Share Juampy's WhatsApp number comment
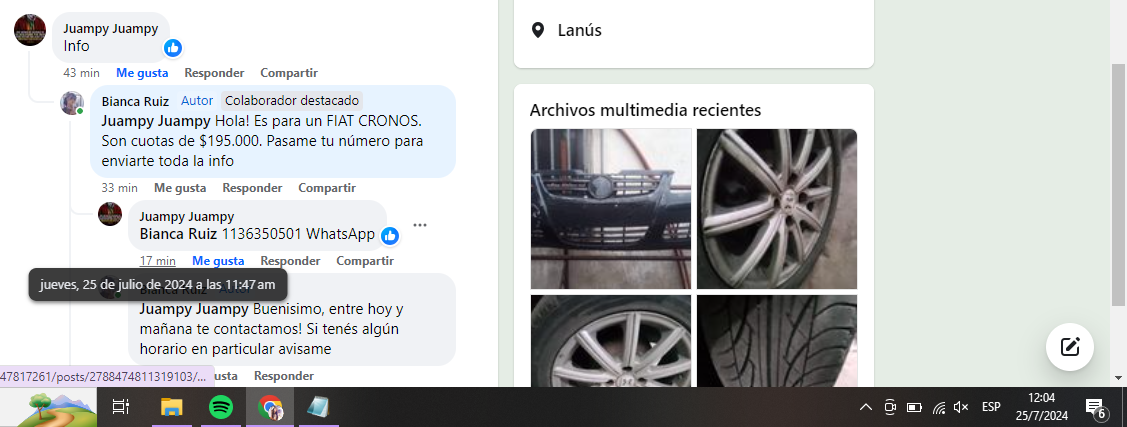Image resolution: width=1127 pixels, height=427 pixels. pos(364,261)
